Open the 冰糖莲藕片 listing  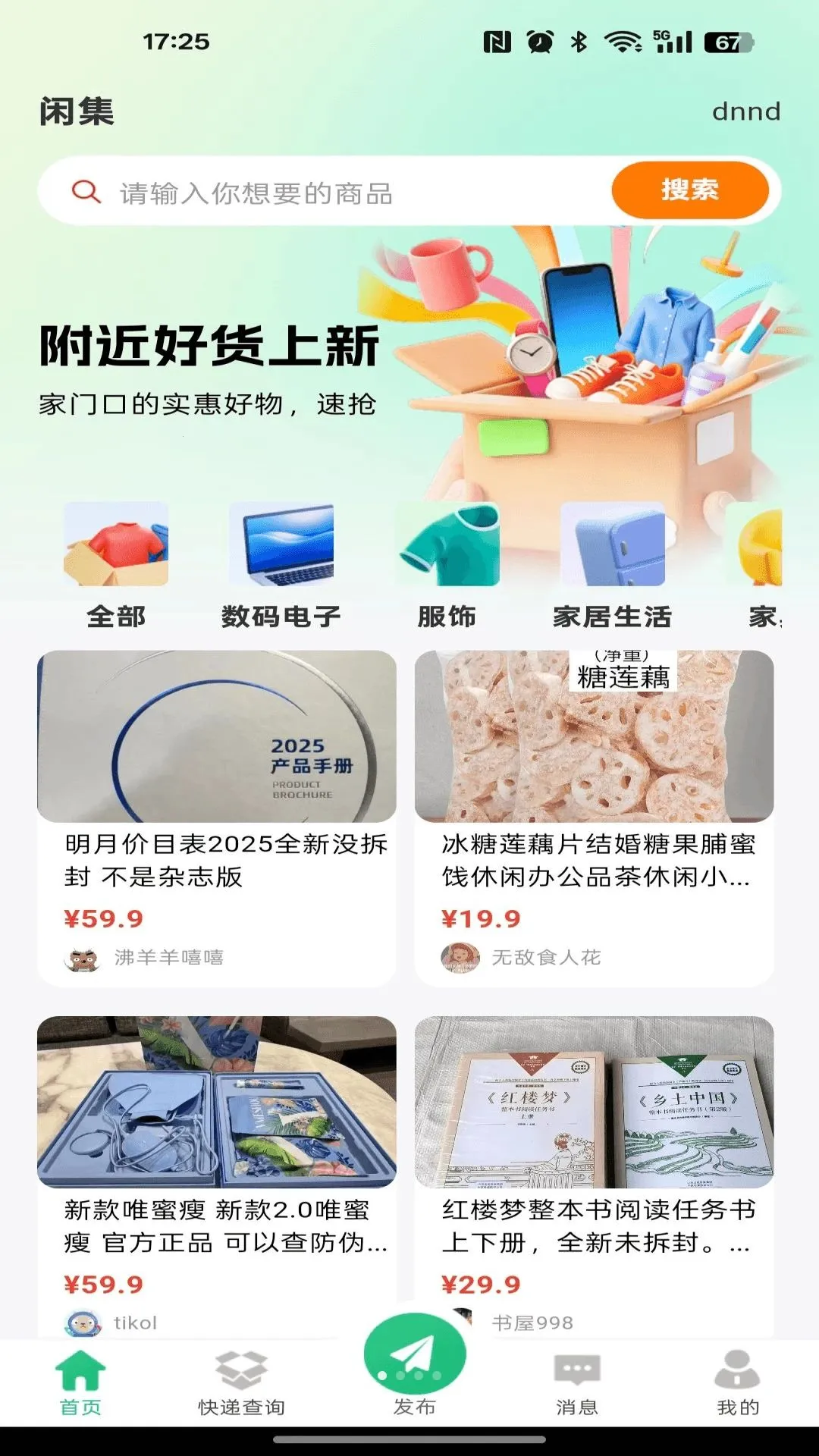pos(595,818)
